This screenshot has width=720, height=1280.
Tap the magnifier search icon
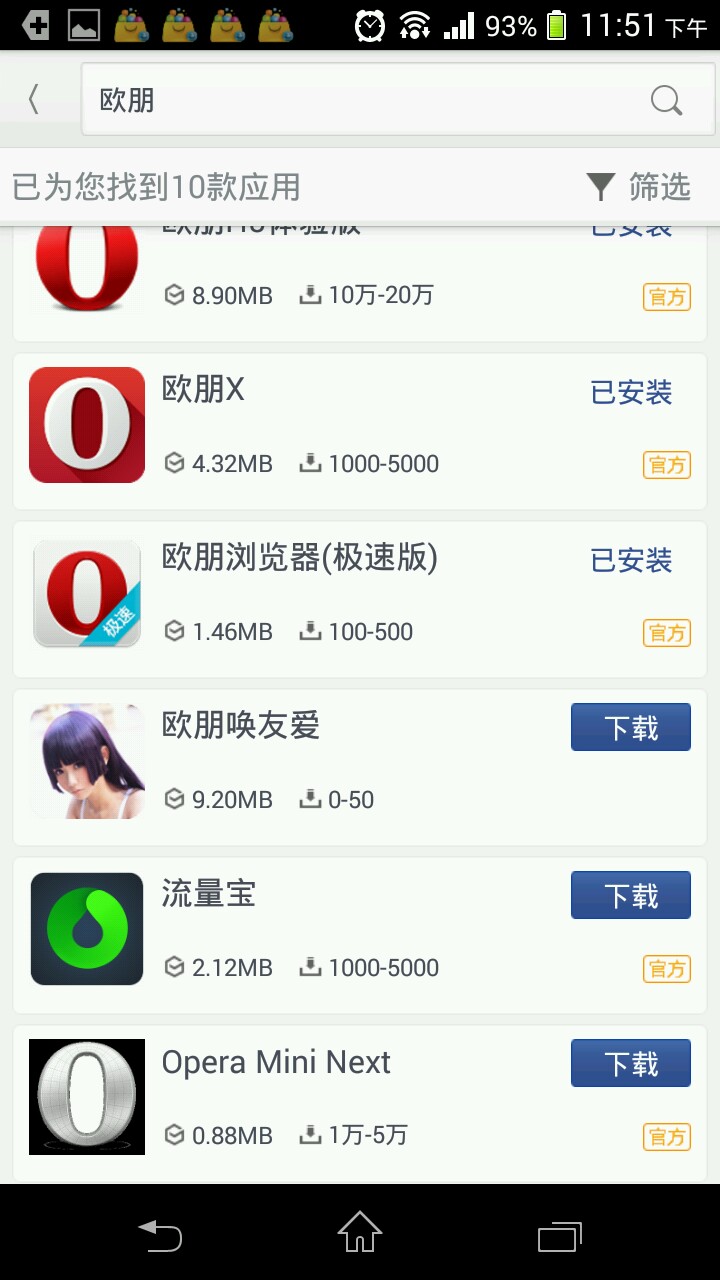[x=666, y=100]
